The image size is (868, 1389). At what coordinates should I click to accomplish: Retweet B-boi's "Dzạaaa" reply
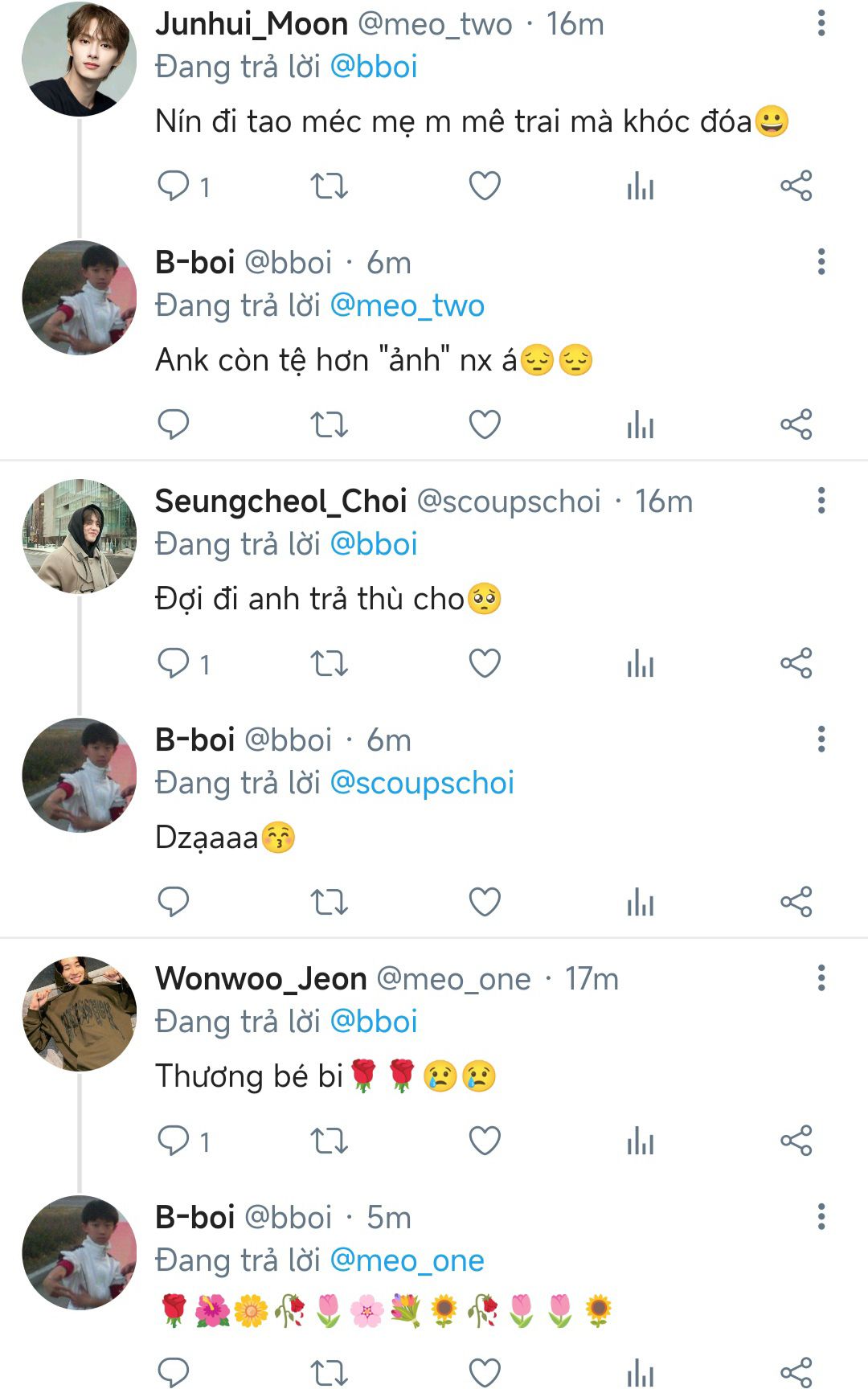tap(329, 902)
